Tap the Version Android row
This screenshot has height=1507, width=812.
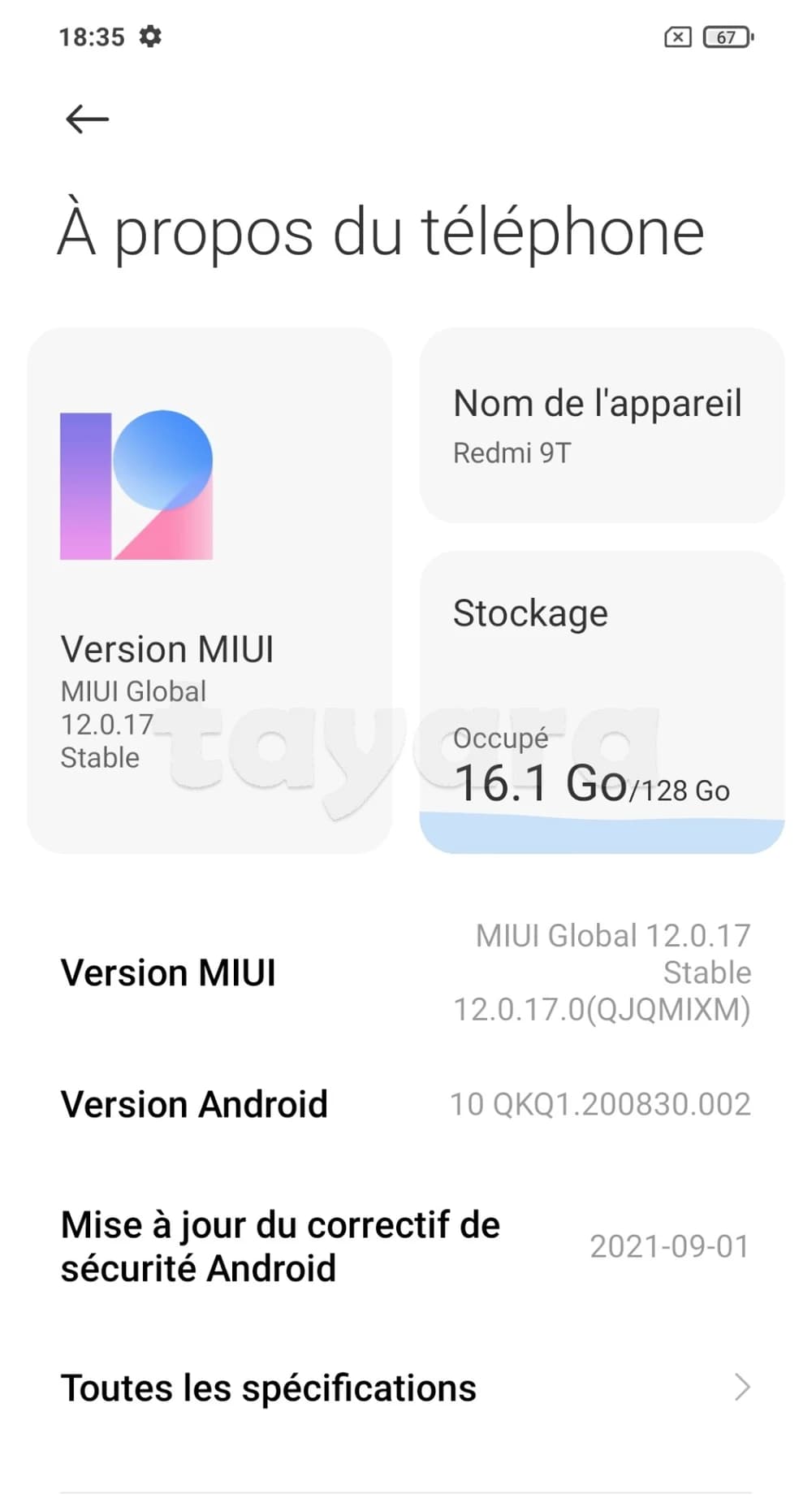coord(405,1104)
